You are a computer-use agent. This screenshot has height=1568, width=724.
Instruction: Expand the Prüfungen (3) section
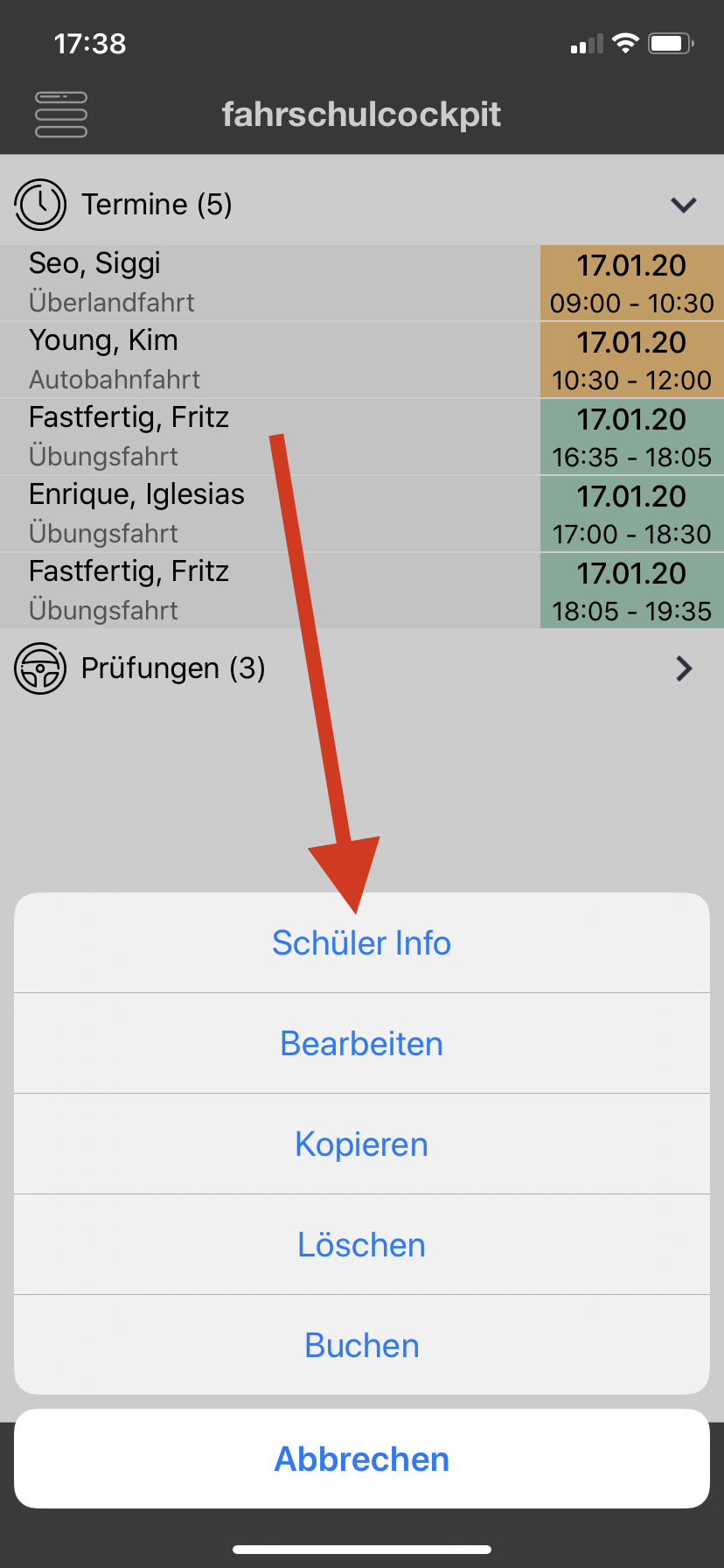click(683, 668)
